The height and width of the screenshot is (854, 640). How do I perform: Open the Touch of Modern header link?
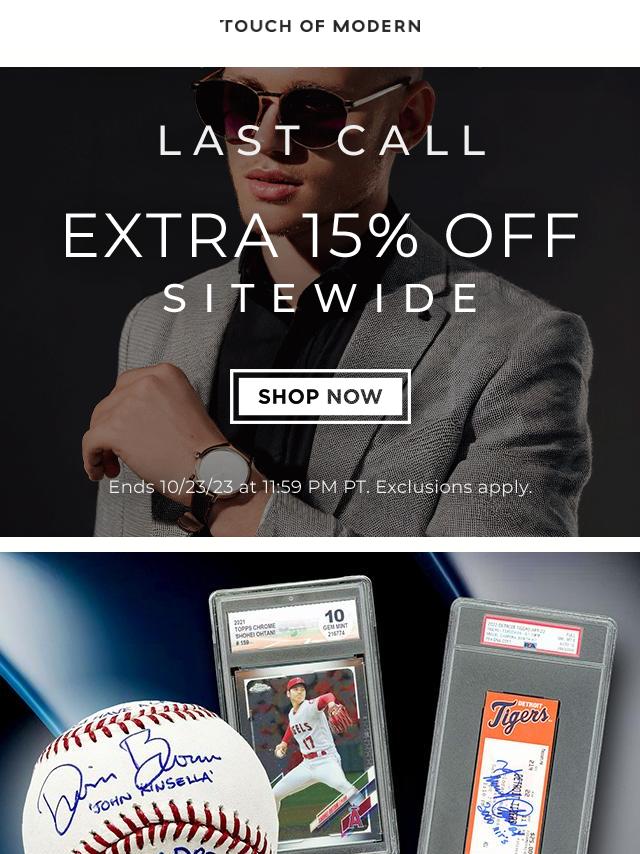(320, 27)
